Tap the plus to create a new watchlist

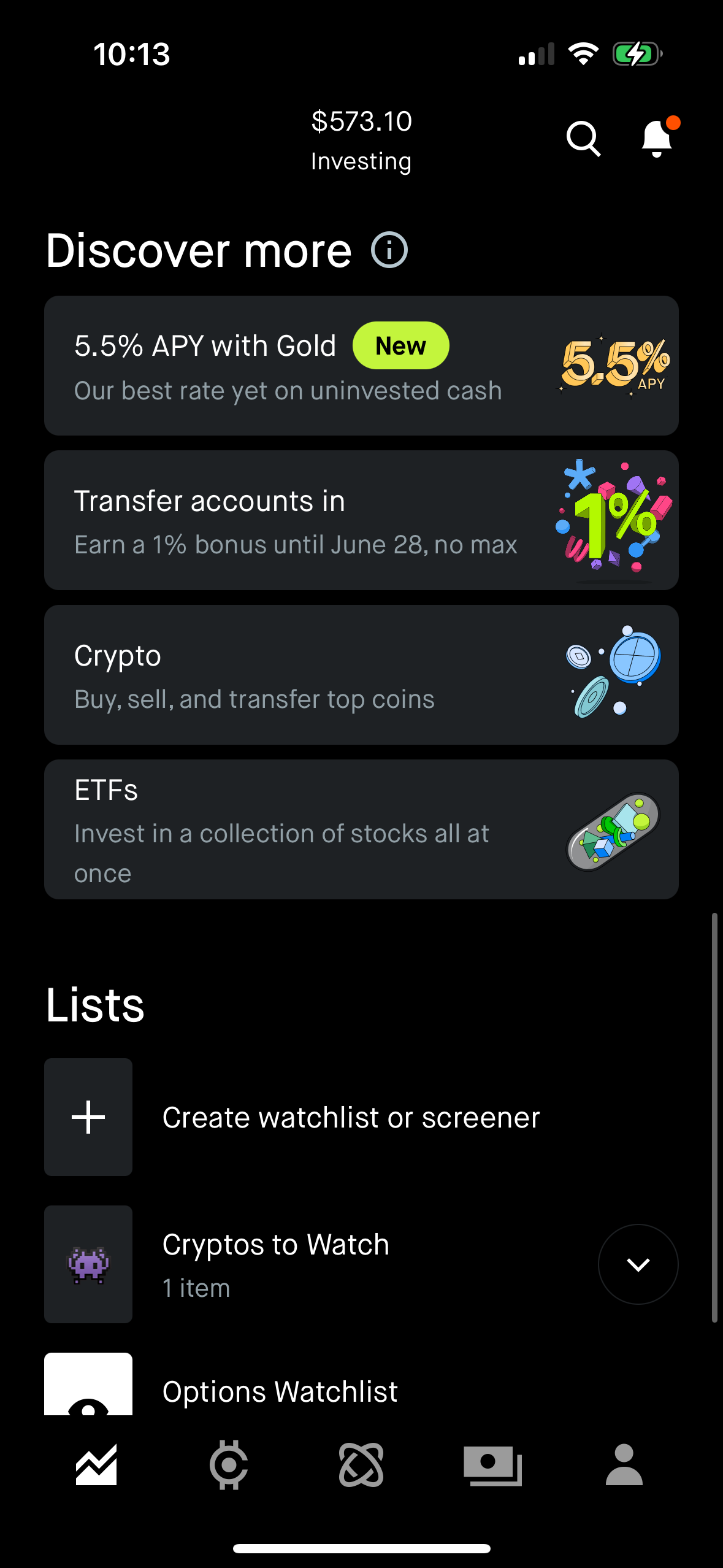[x=88, y=1117]
